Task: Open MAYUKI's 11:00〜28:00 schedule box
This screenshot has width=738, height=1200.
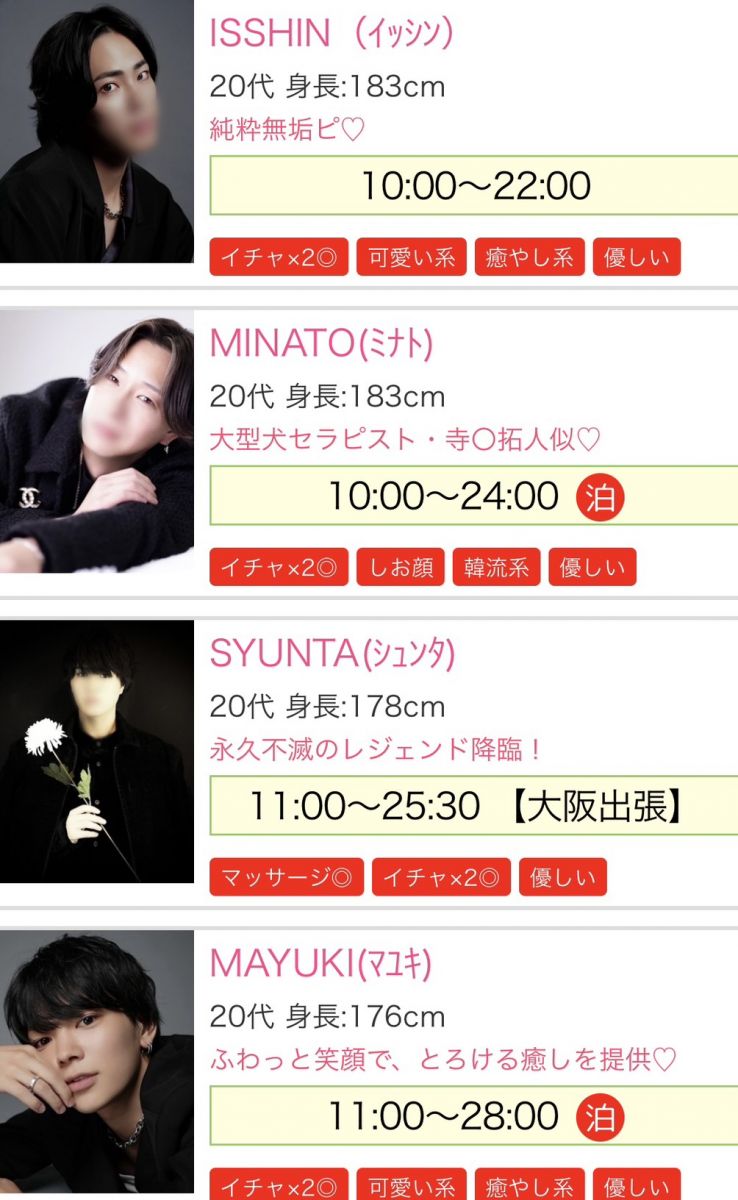Action: pyautogui.click(x=474, y=1116)
